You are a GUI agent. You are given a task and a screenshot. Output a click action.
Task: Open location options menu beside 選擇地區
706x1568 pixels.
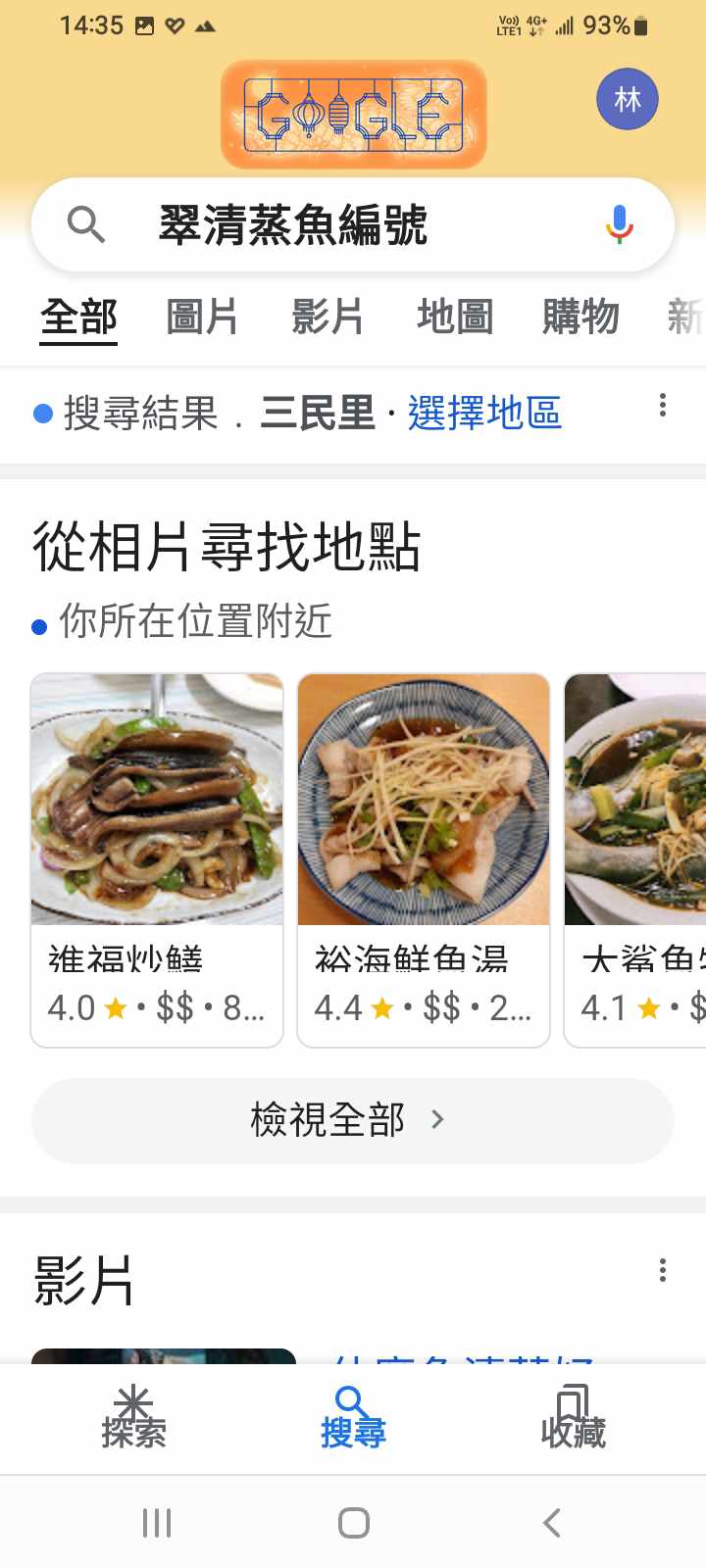pyautogui.click(x=663, y=405)
